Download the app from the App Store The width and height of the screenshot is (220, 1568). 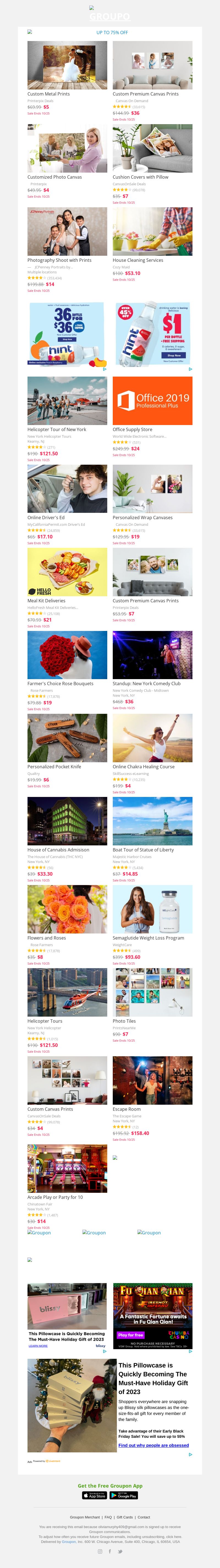point(94,1496)
